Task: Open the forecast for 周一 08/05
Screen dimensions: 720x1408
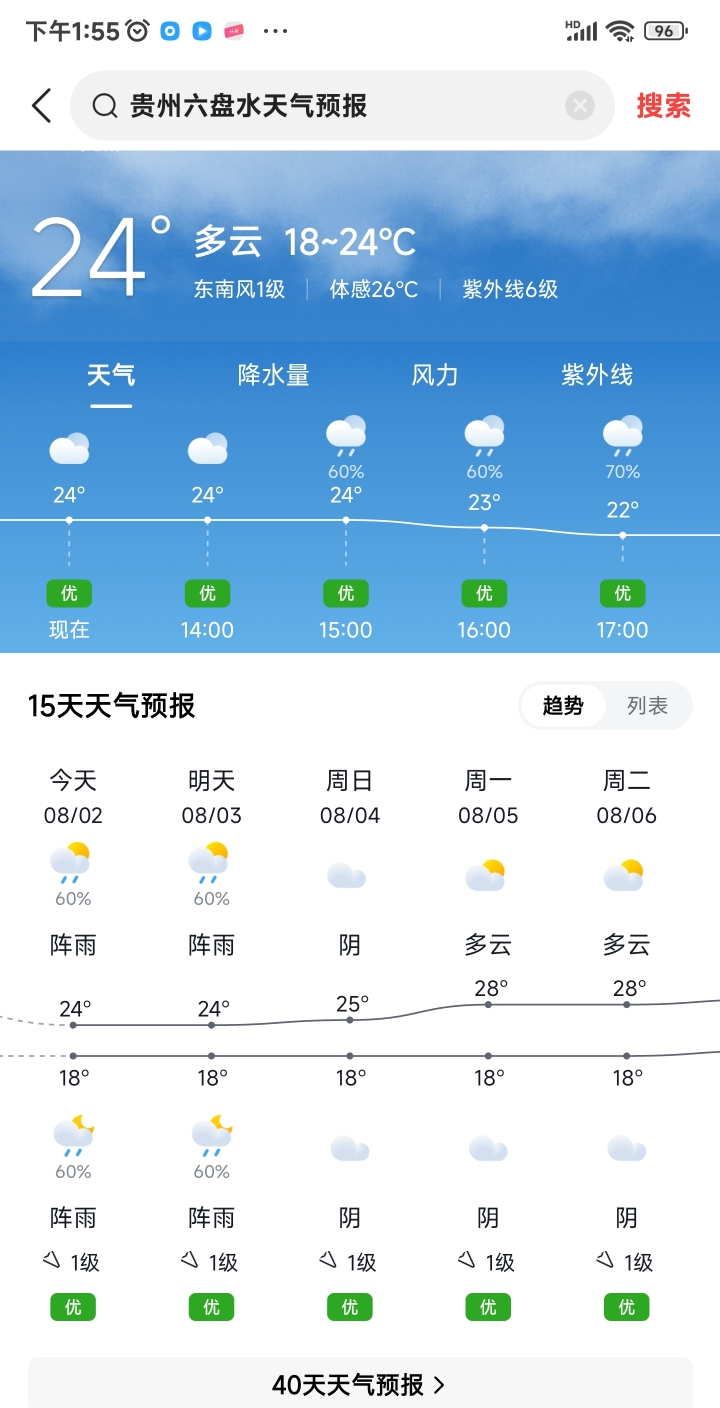Action: point(488,797)
